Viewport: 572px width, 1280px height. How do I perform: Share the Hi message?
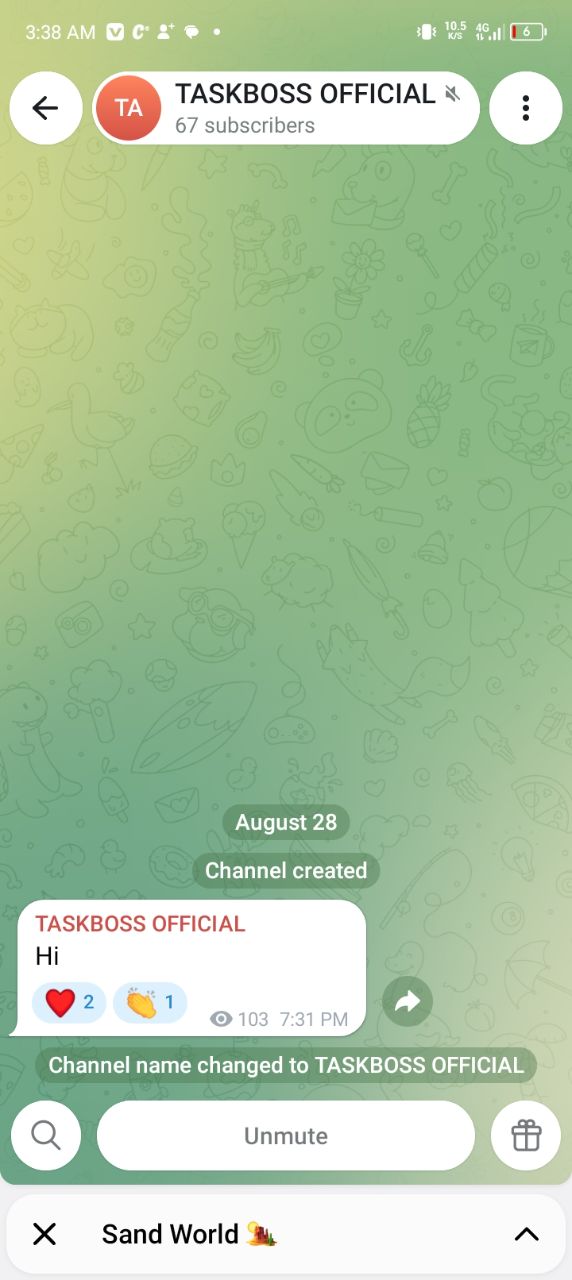pyautogui.click(x=407, y=1002)
